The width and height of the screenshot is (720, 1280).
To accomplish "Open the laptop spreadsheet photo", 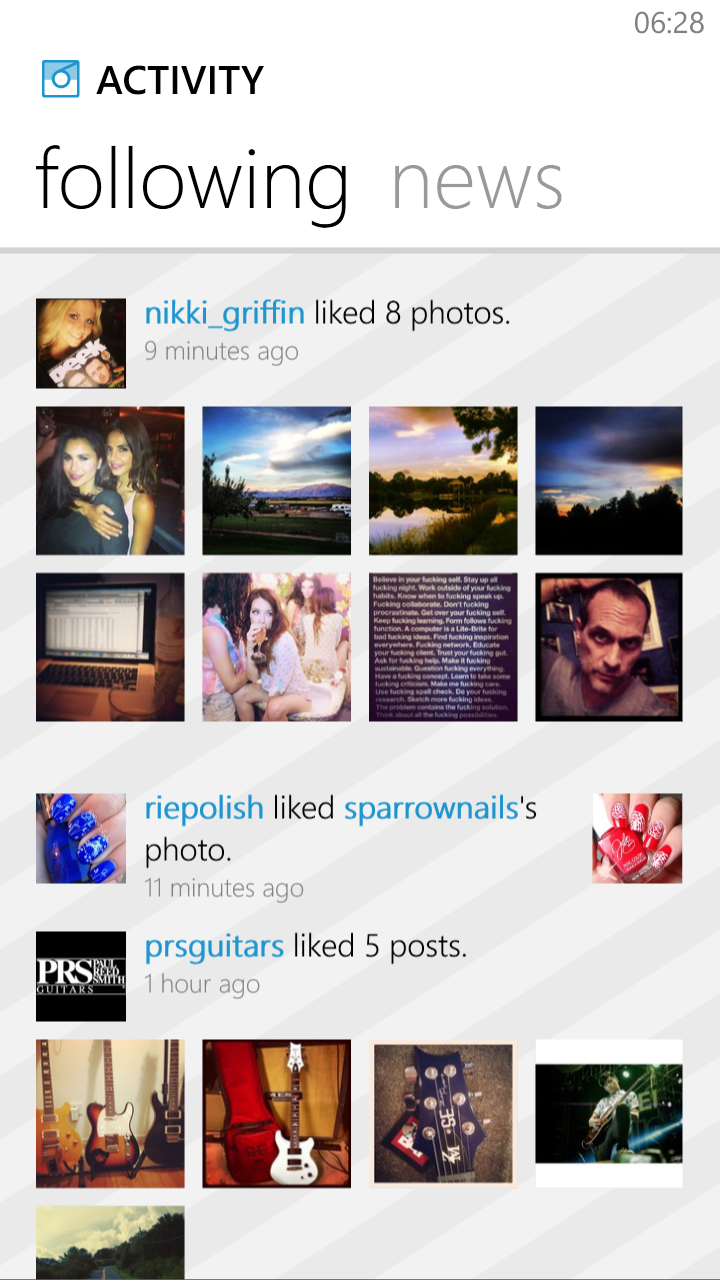I will pyautogui.click(x=110, y=647).
